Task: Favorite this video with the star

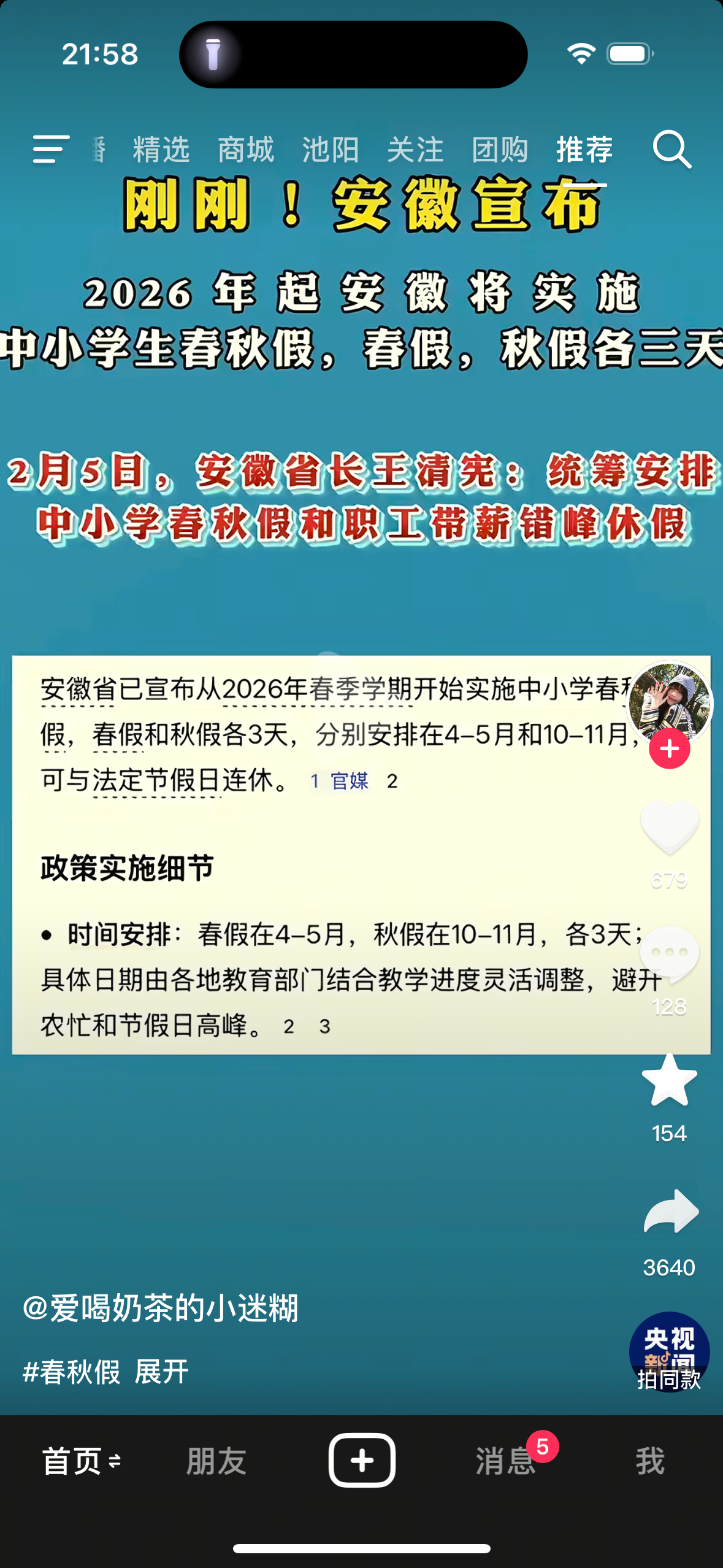Action: pyautogui.click(x=670, y=1081)
